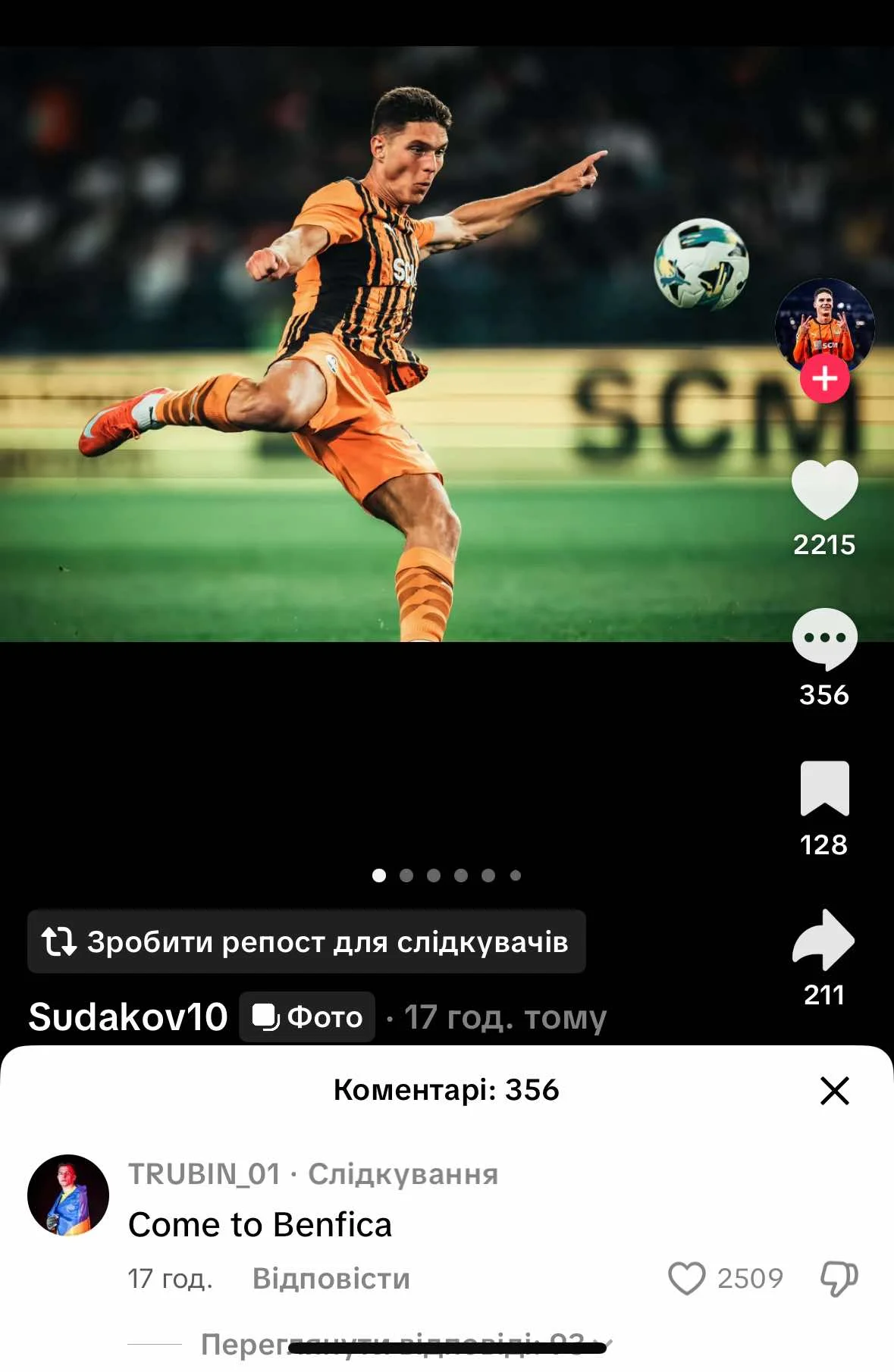Open TRUBIN_01's profile picture
894x1372 pixels.
[x=68, y=1195]
